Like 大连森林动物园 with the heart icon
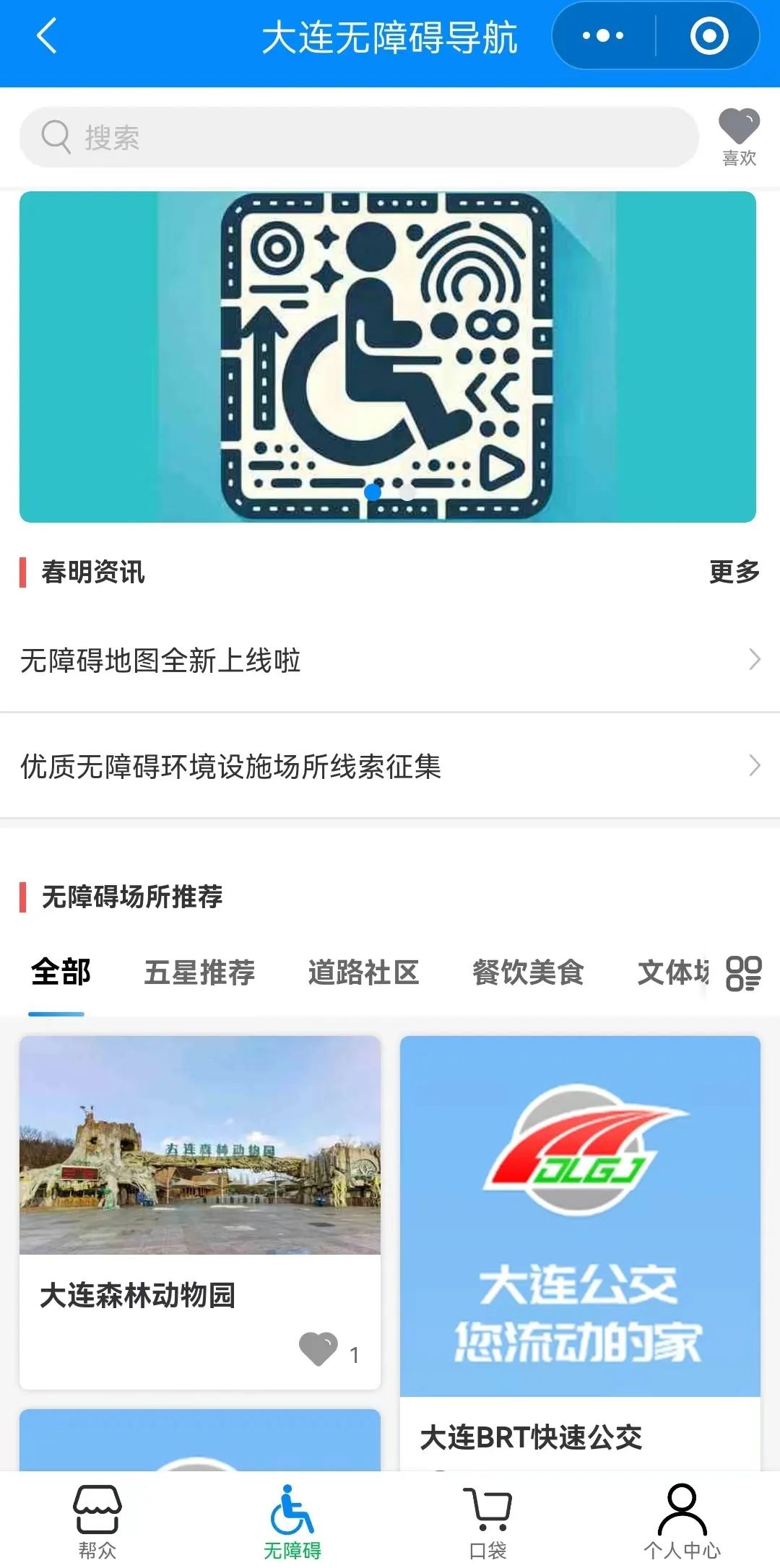Screen dimensions: 780x1568 tap(318, 1349)
